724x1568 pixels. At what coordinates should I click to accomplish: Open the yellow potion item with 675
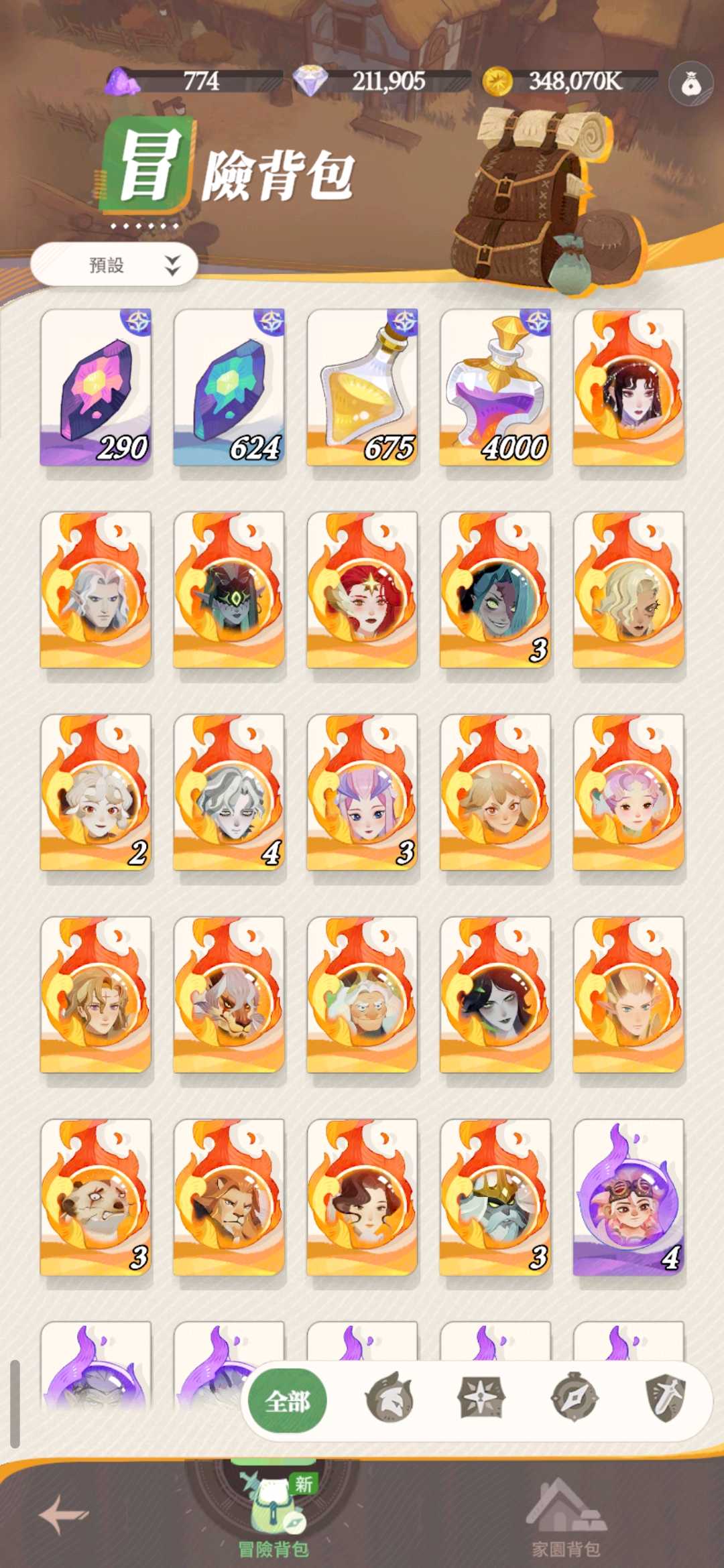362,388
